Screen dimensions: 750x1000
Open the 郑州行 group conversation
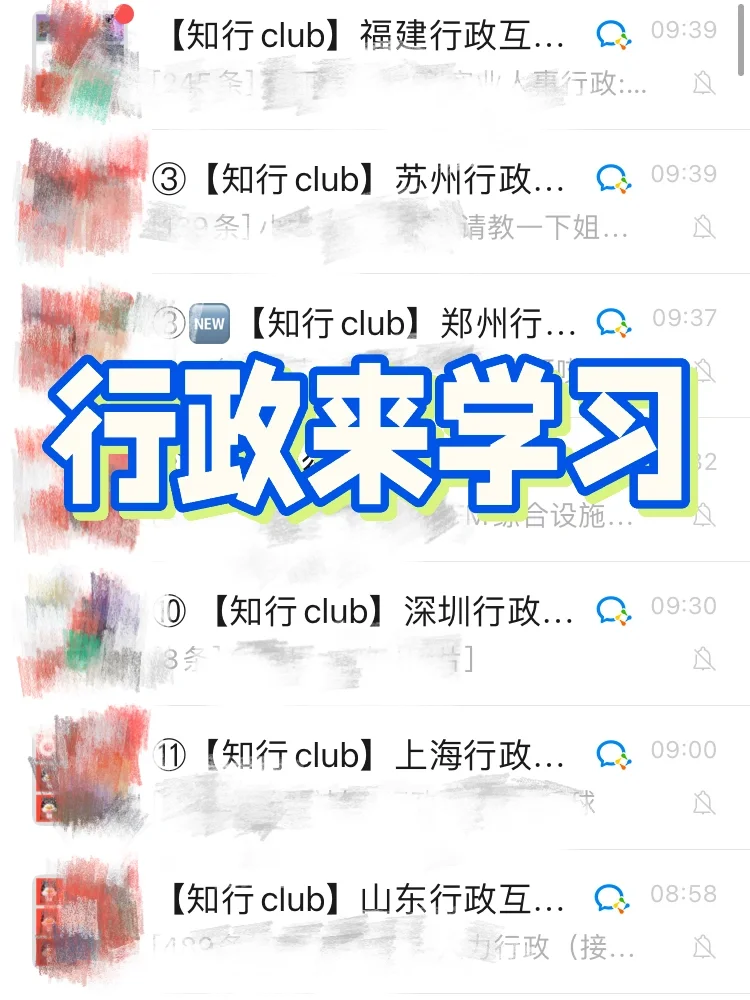[400, 320]
